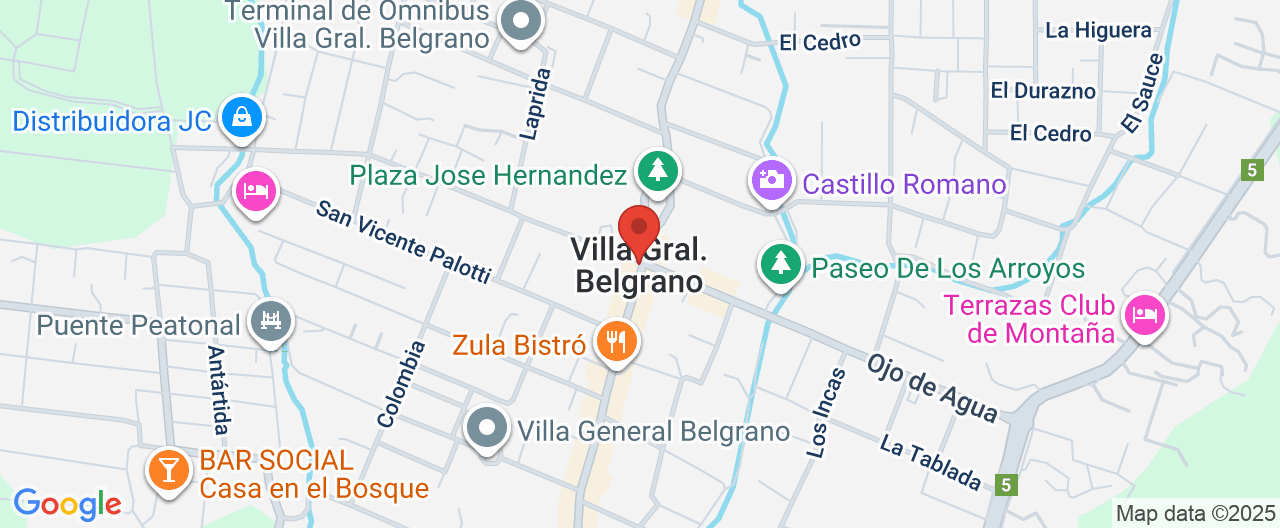
Task: Select BAR SOCIAL Casa en el Bosque marker
Action: coord(167,468)
